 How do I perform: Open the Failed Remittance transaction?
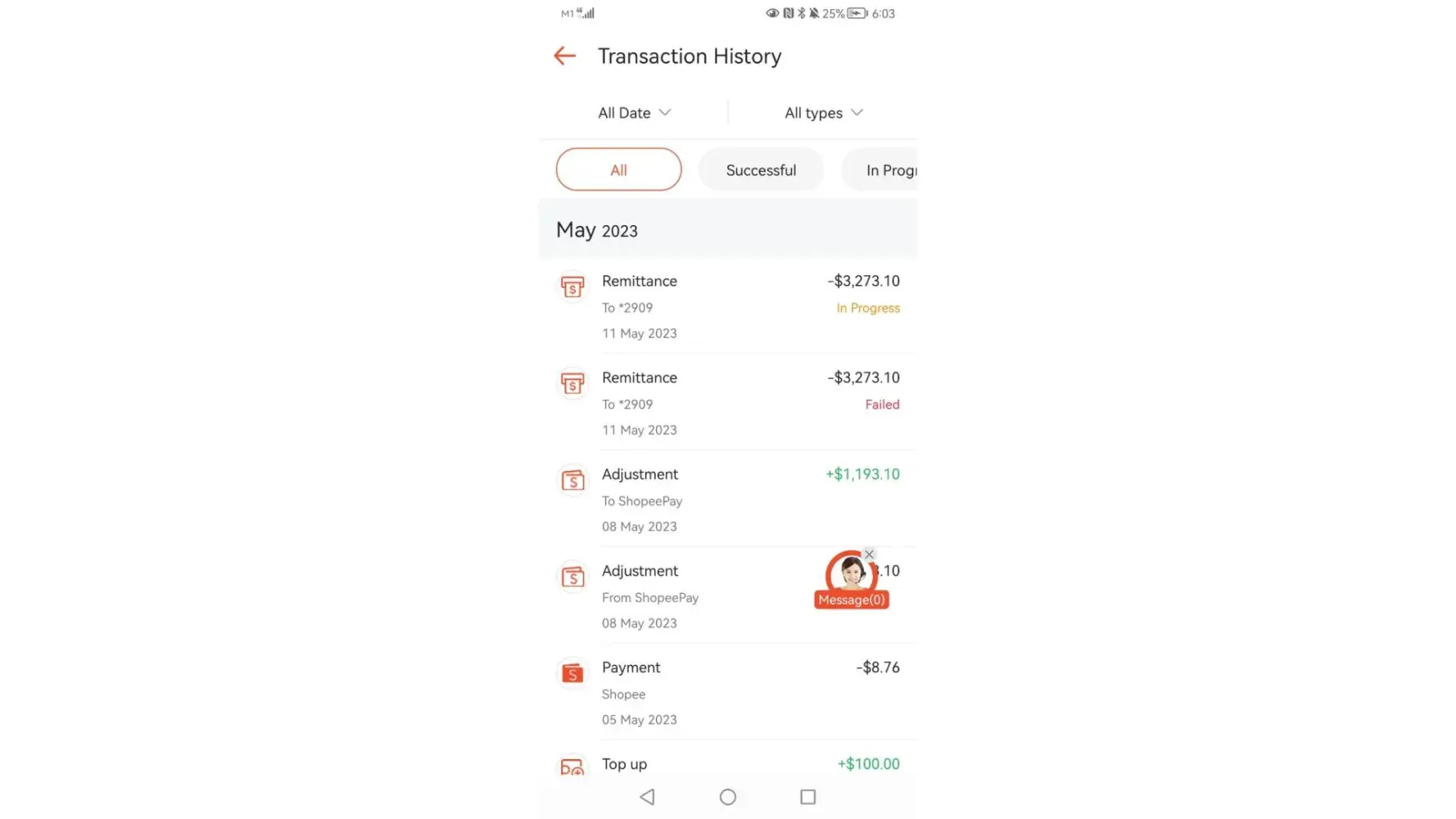point(727,403)
